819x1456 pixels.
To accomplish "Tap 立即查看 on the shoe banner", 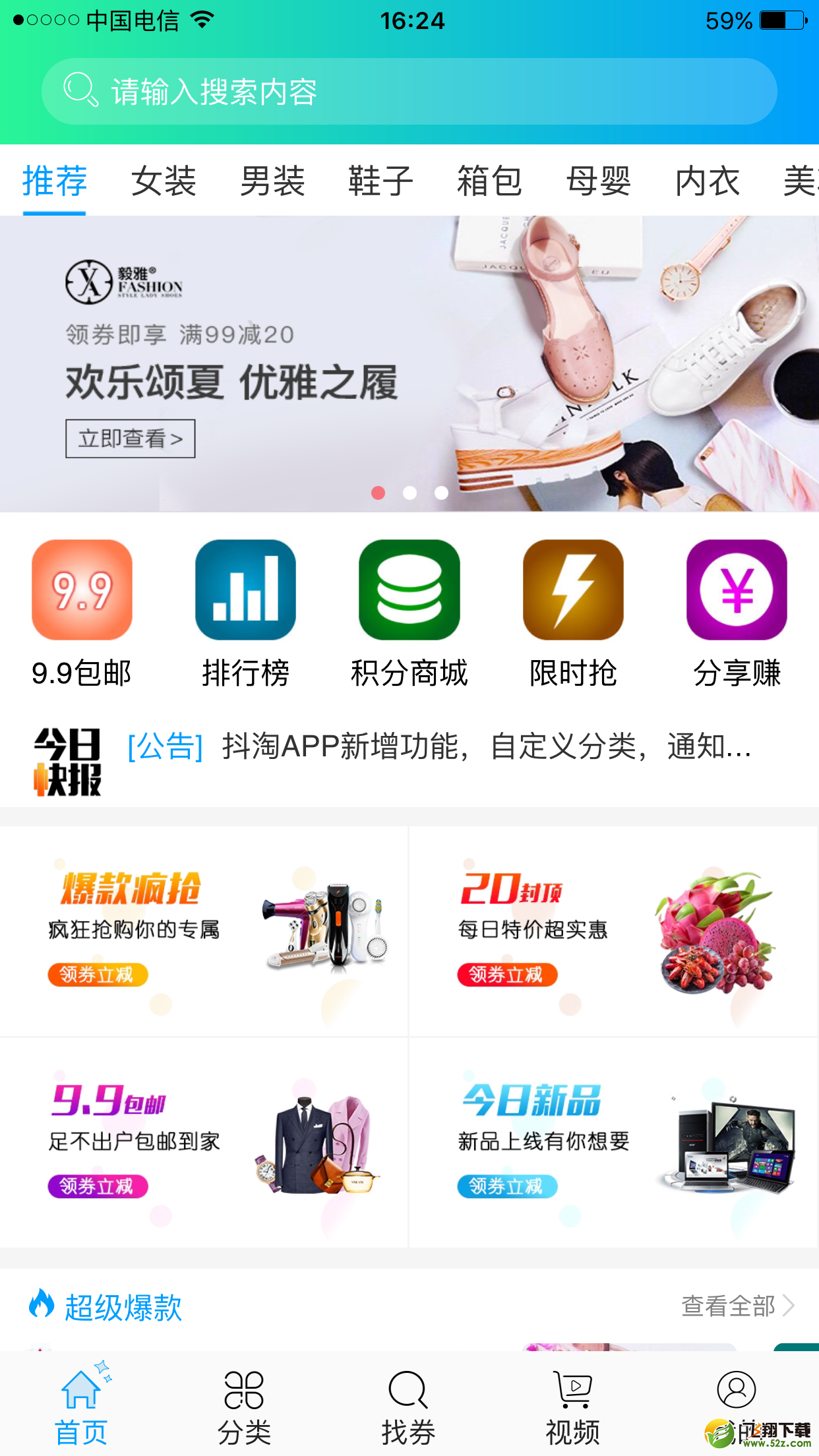I will (131, 439).
